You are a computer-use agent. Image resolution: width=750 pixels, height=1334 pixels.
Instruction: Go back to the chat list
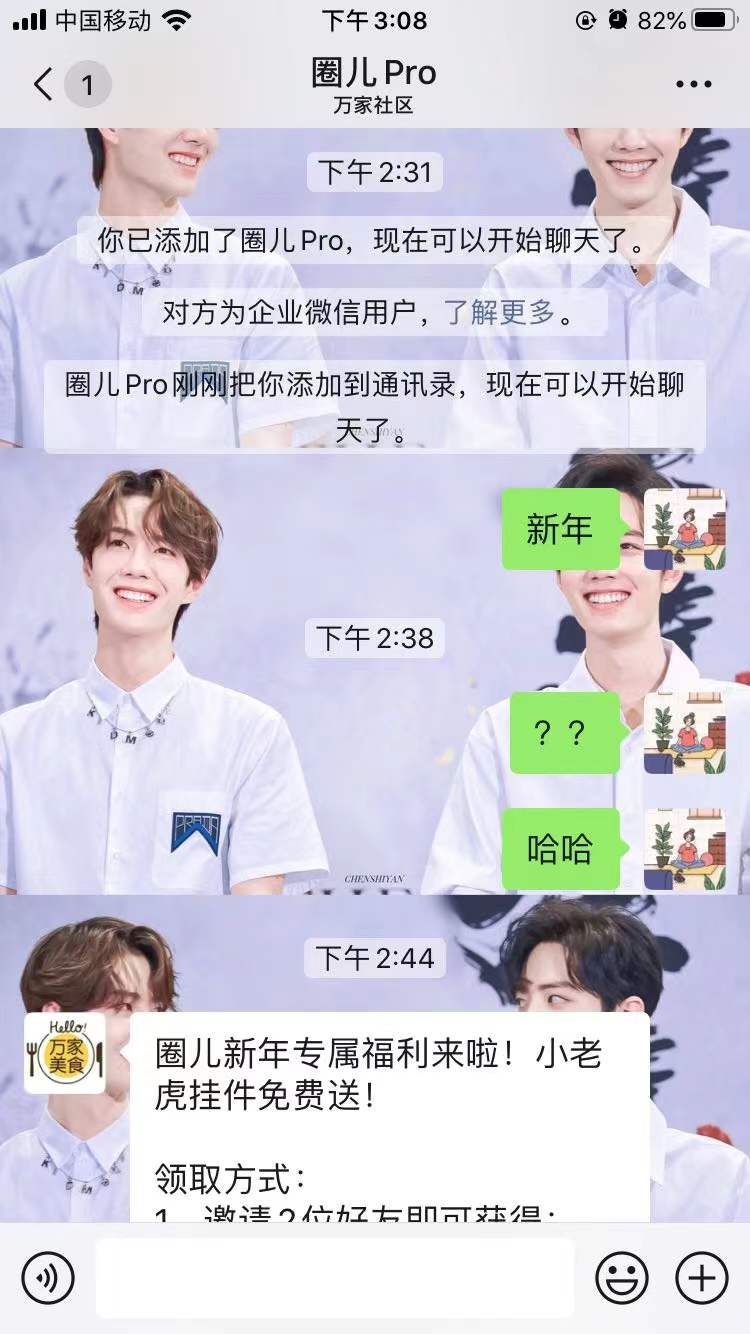pos(44,85)
